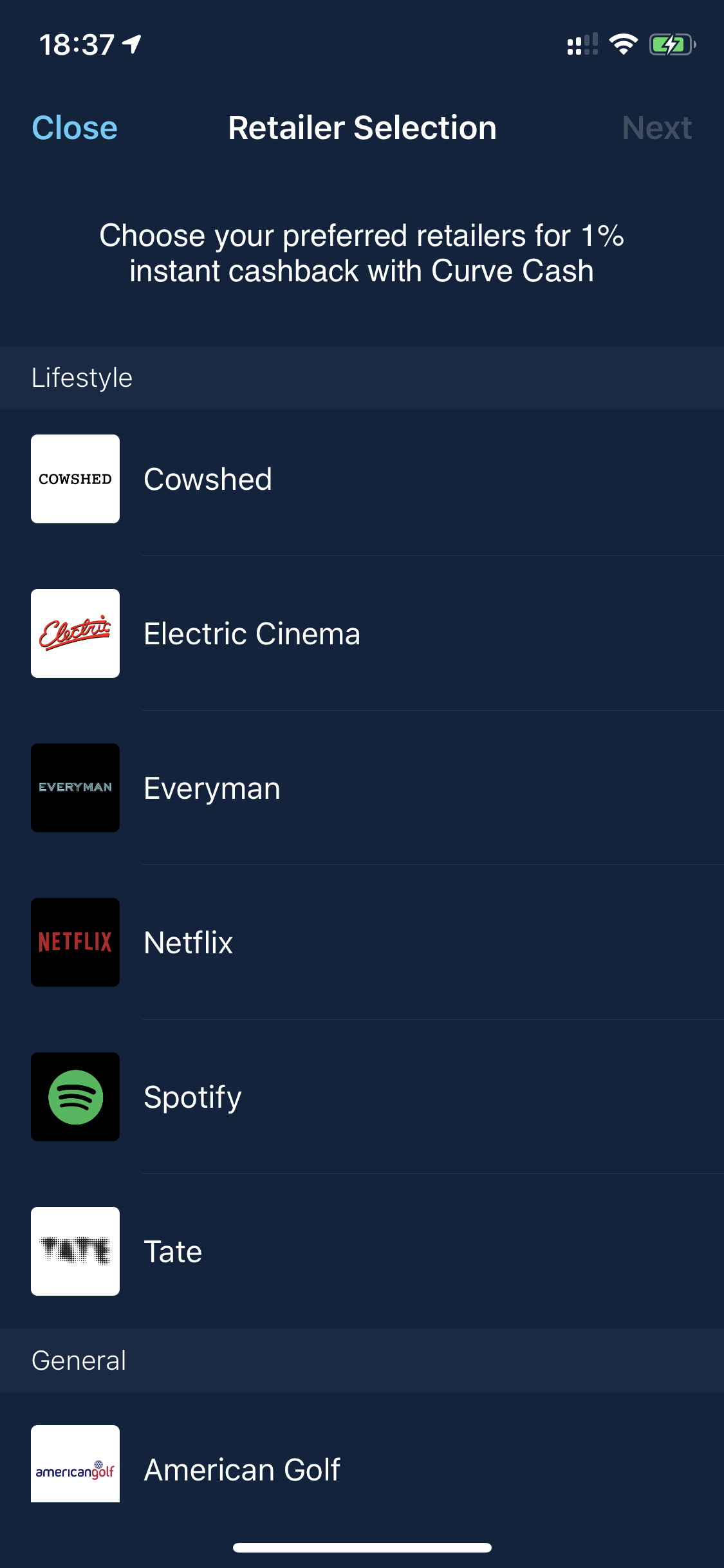Tap the Next button
The height and width of the screenshot is (1568, 724).
(656, 127)
